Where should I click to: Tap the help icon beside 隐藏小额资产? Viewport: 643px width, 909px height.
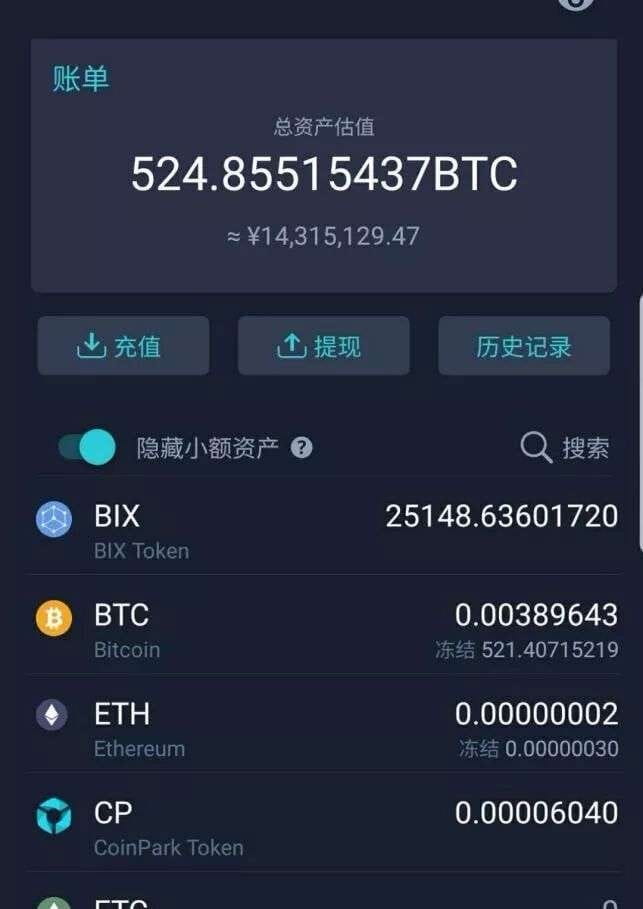(x=302, y=448)
